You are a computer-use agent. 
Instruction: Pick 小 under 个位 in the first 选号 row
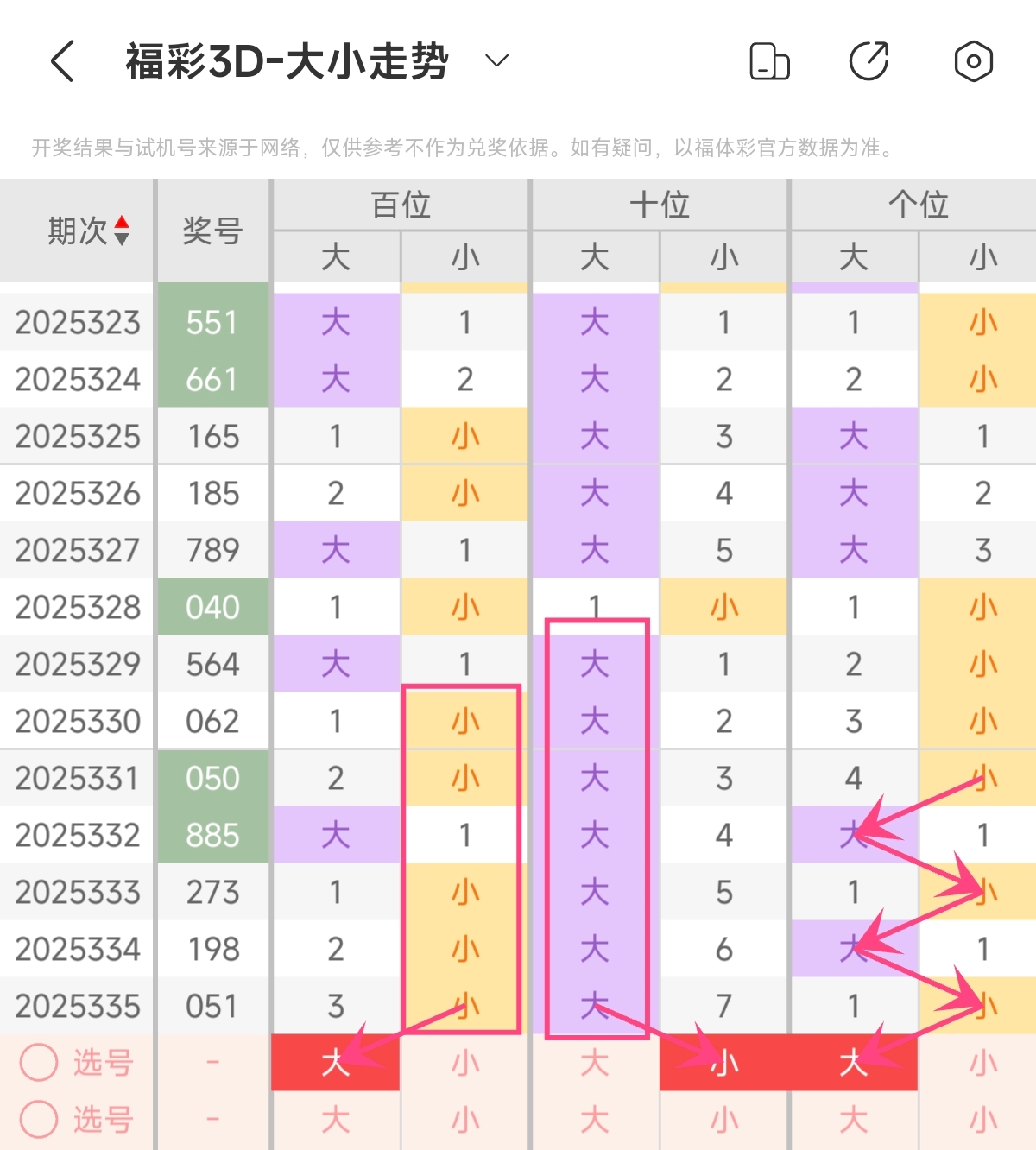[983, 1063]
